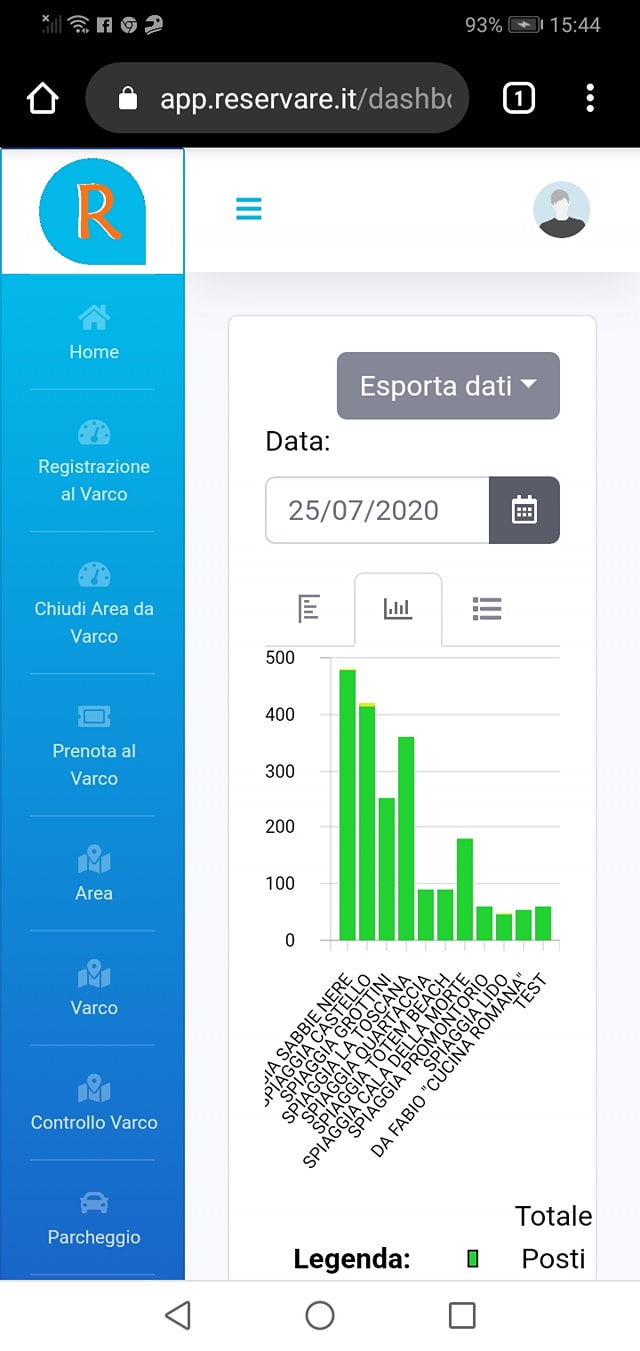Open the calendar date picker

[524, 510]
